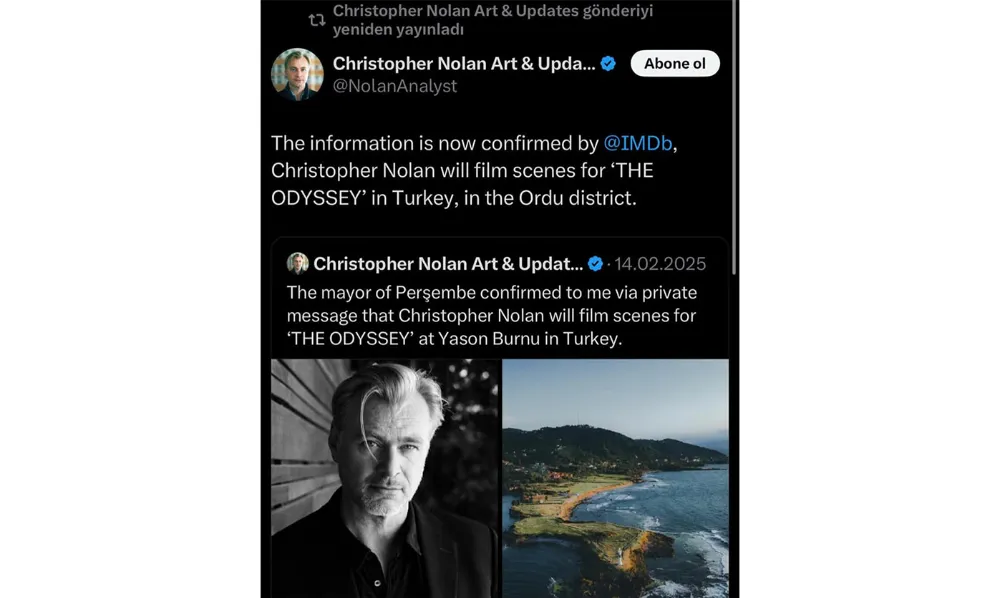
Task: View the Yason Burnu coastline photo
Action: coord(615,478)
